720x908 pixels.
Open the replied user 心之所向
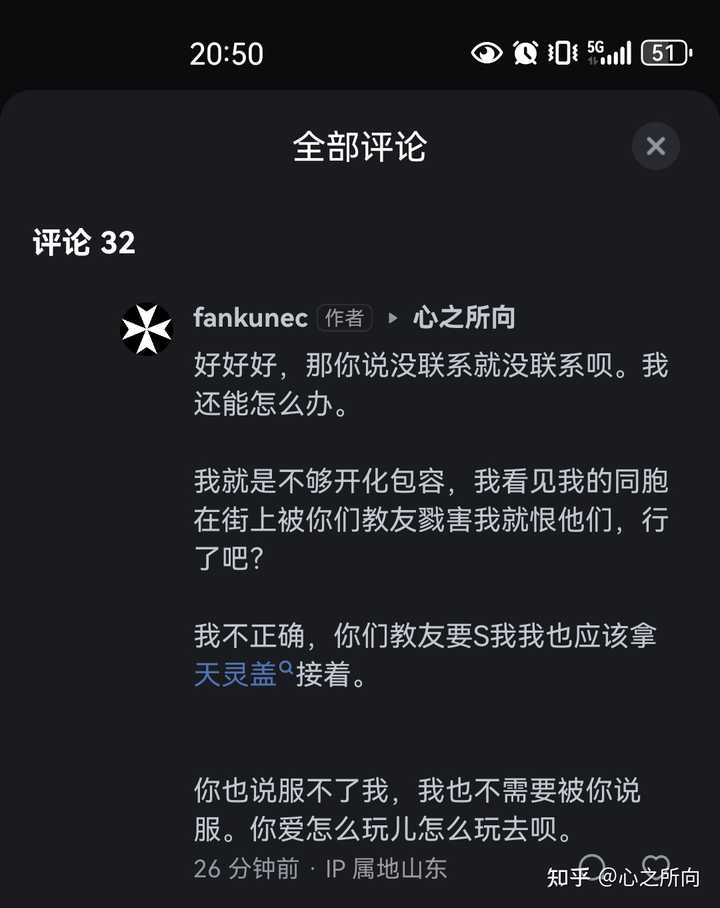[x=464, y=318]
